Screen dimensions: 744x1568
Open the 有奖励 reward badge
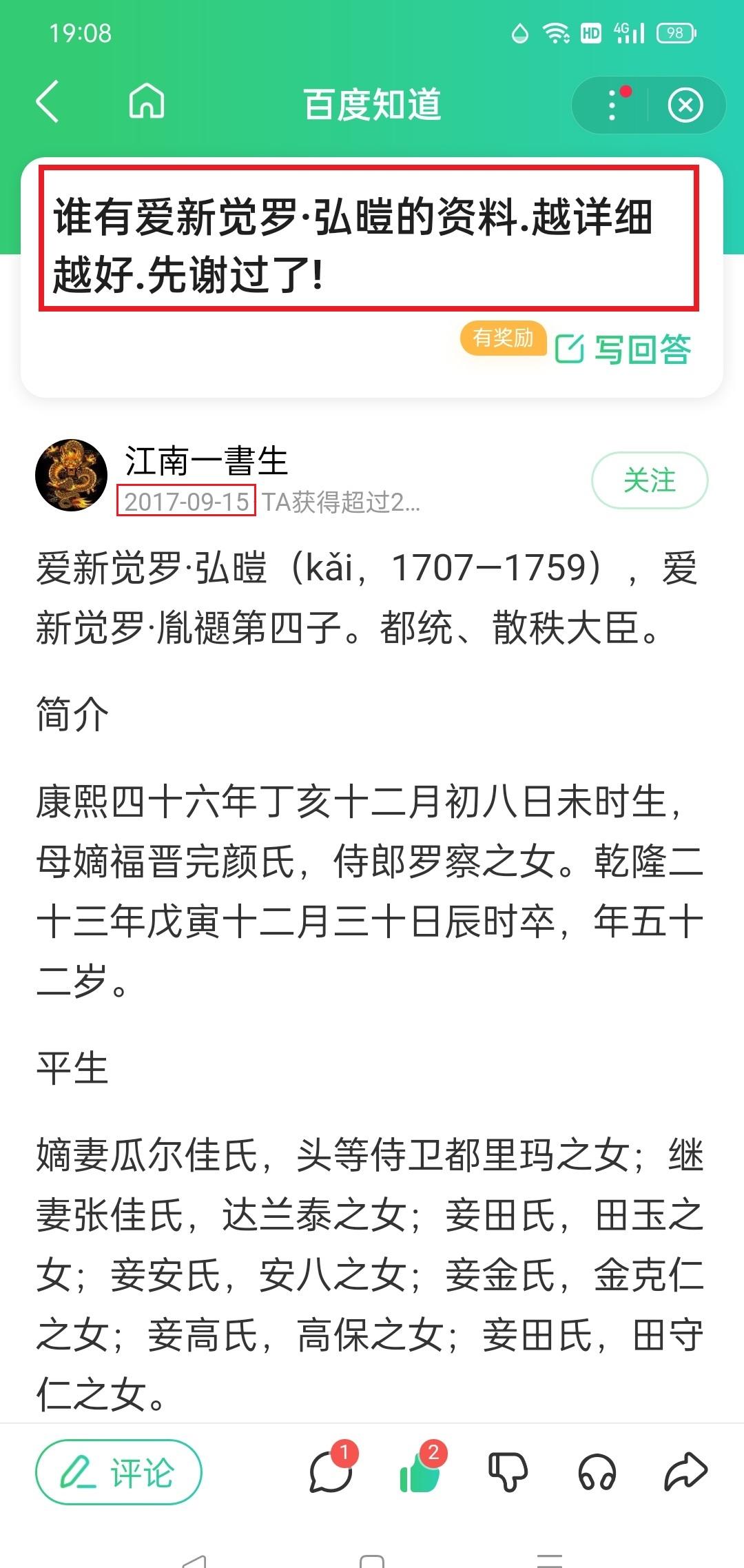[x=503, y=338]
